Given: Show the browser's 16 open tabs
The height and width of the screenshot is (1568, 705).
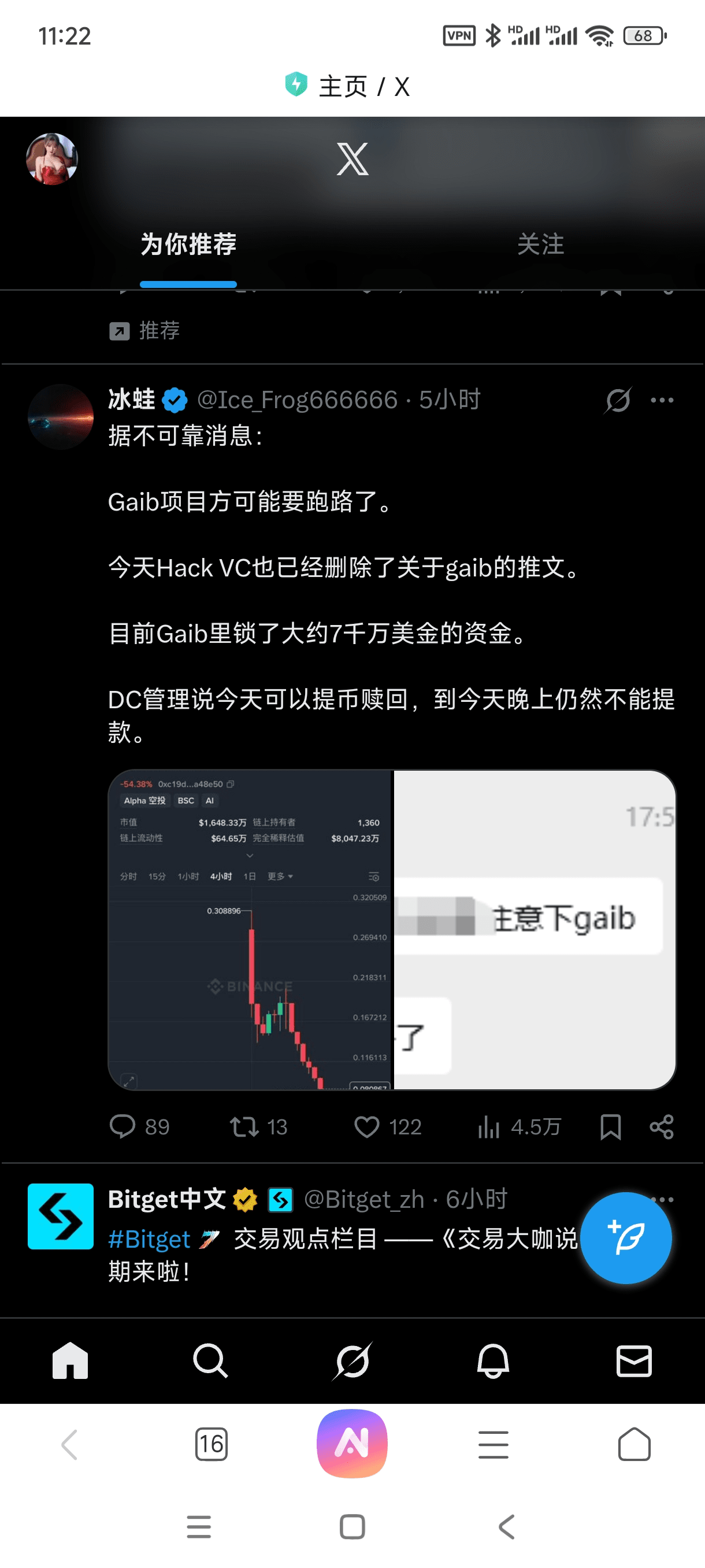Looking at the screenshot, I should click(211, 1444).
